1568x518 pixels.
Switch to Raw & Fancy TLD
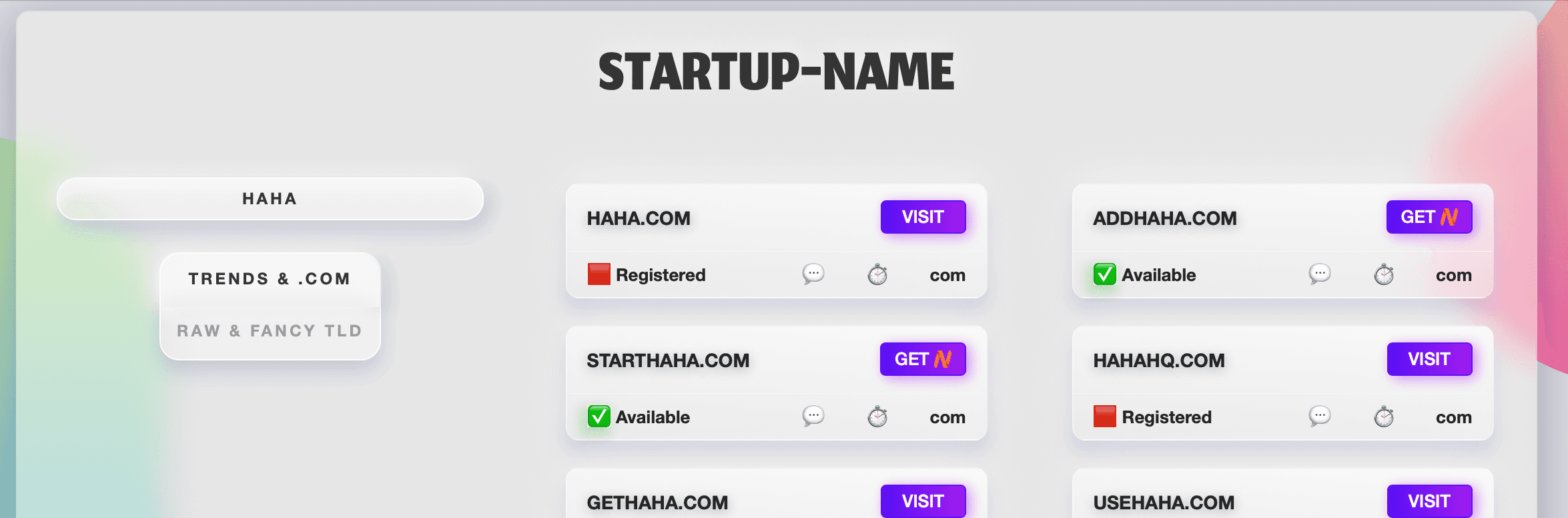(x=270, y=331)
